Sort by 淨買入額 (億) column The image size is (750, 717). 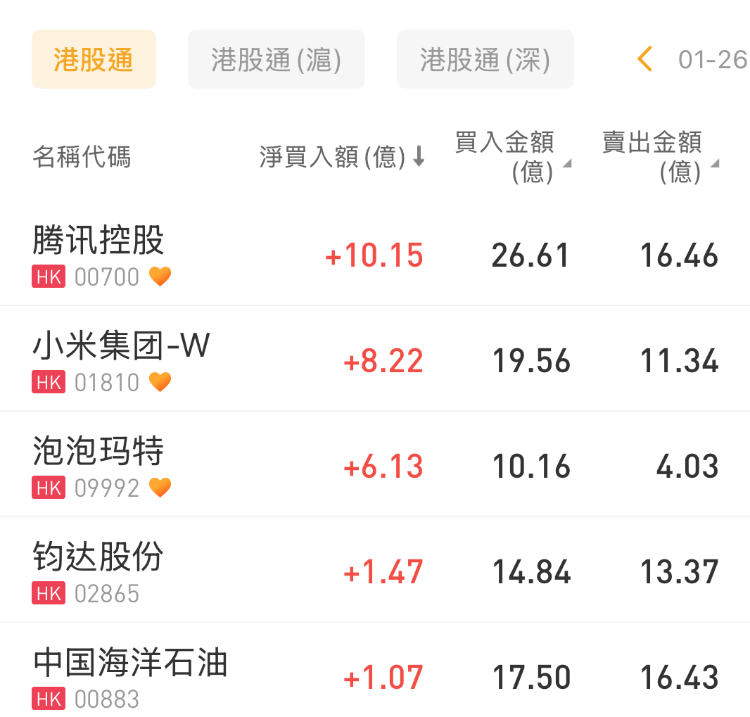point(342,157)
